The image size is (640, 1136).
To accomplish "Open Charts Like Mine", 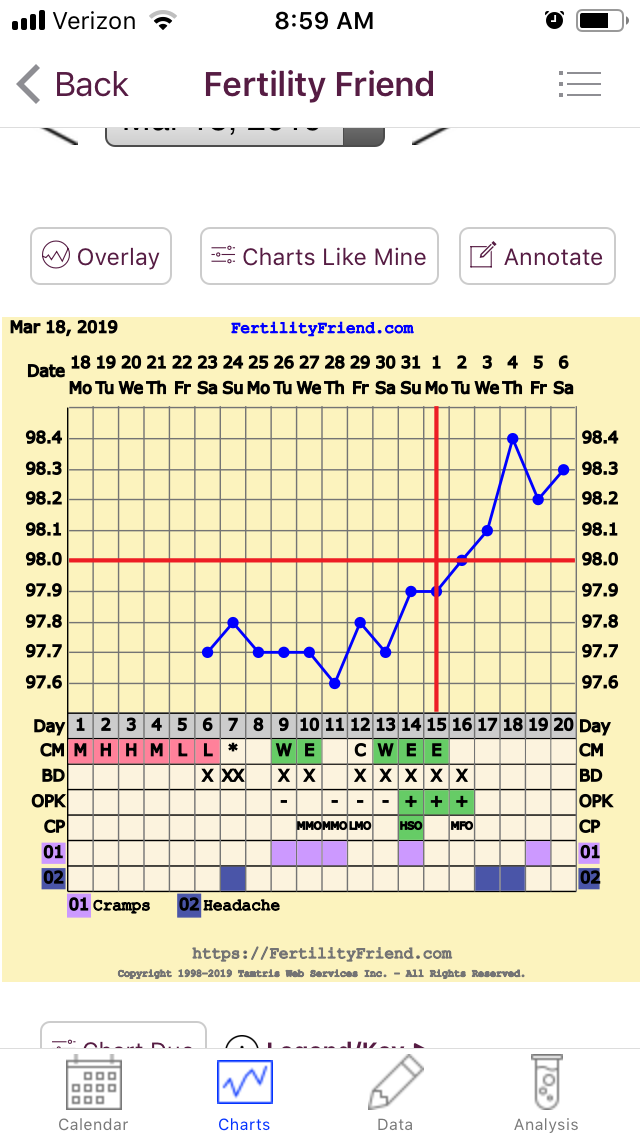I will tap(318, 257).
